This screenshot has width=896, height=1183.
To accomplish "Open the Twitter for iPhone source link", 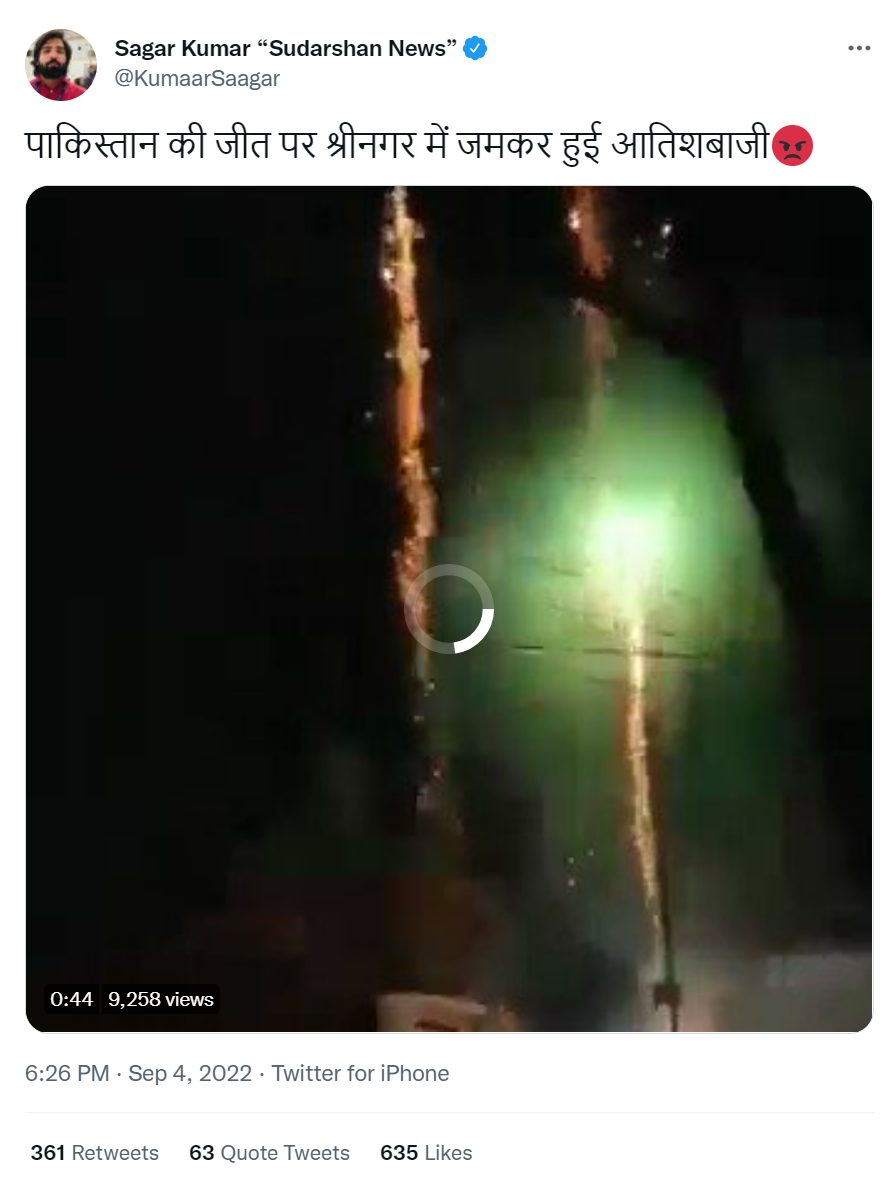I will [x=360, y=1074].
